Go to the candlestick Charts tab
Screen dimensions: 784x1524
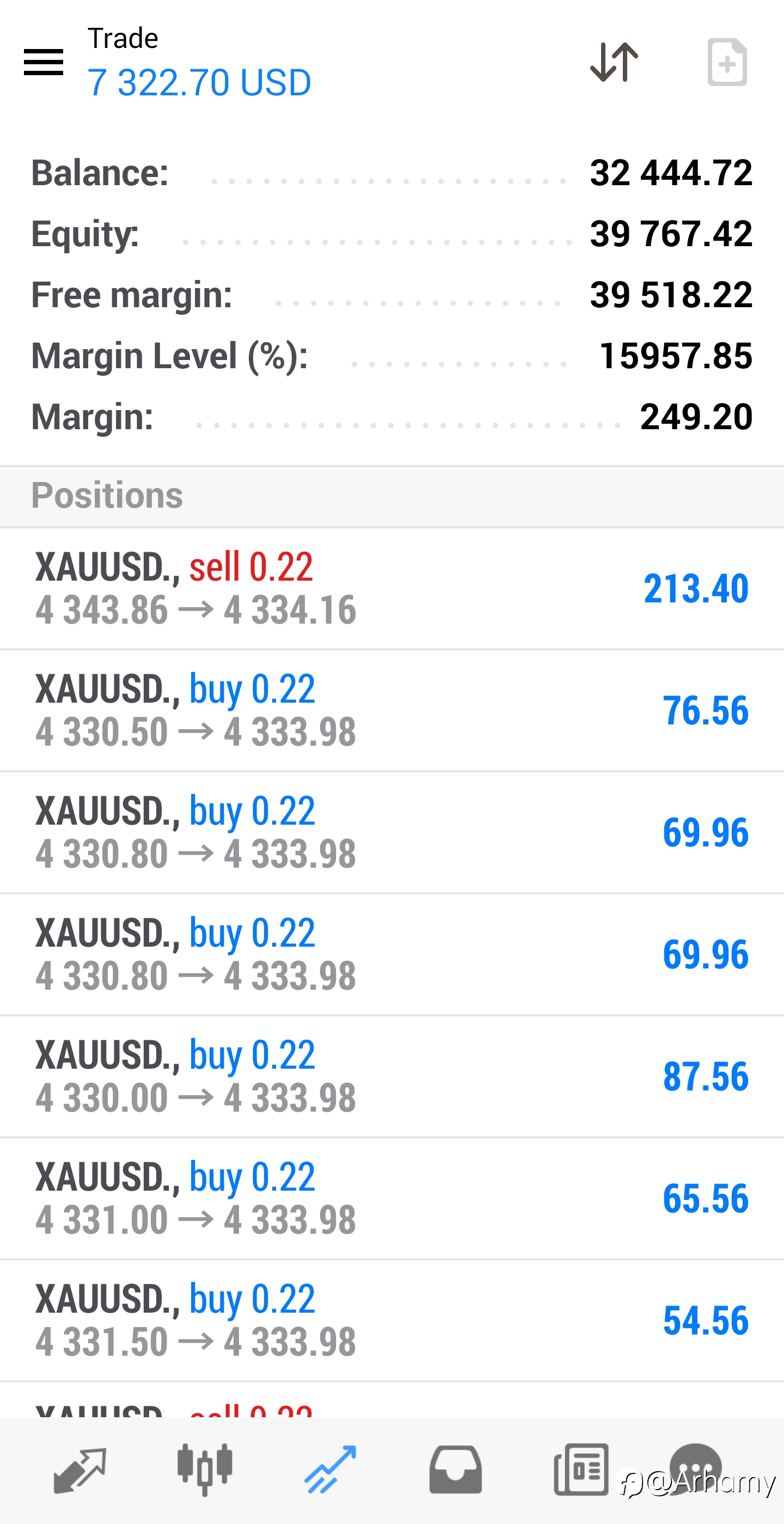pos(205,1470)
